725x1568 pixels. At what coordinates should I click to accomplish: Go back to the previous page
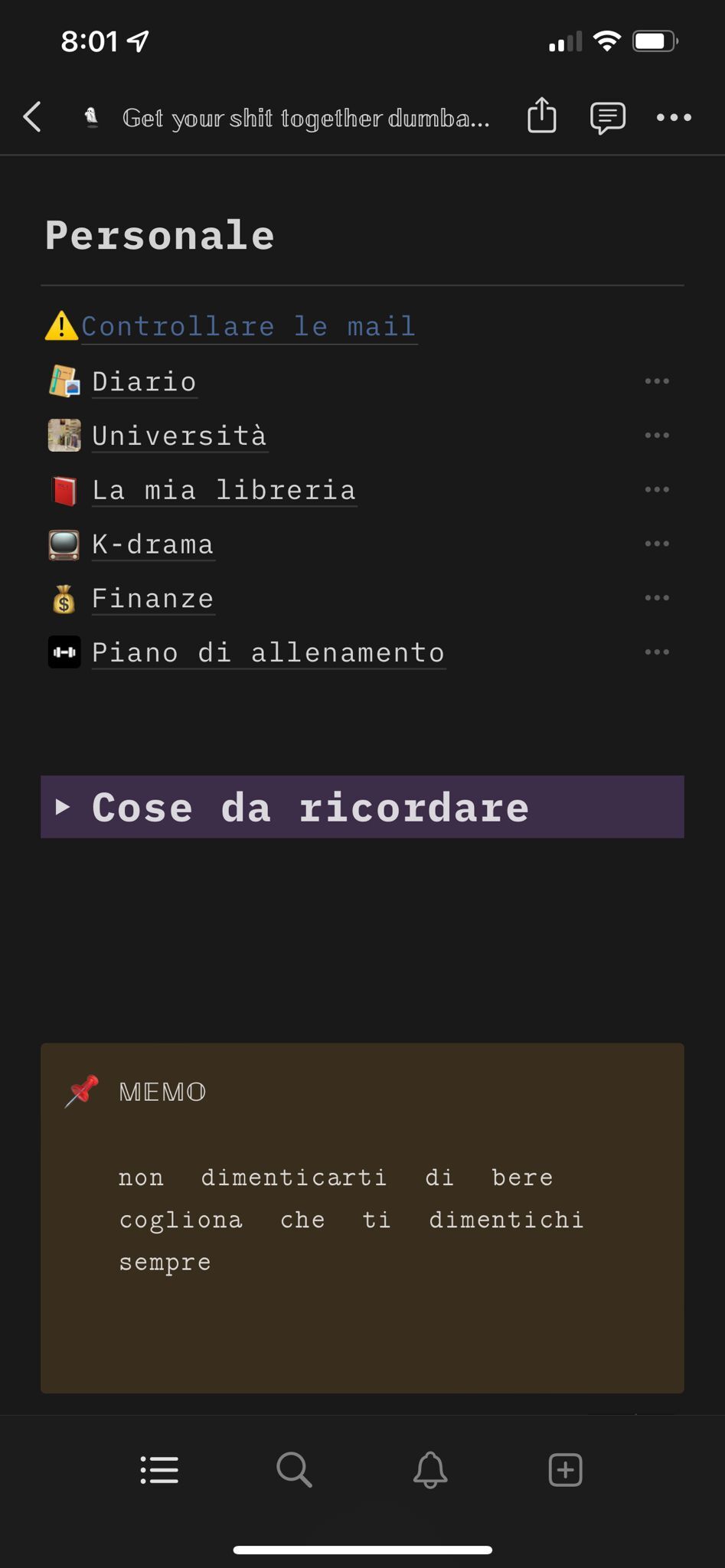[x=32, y=117]
